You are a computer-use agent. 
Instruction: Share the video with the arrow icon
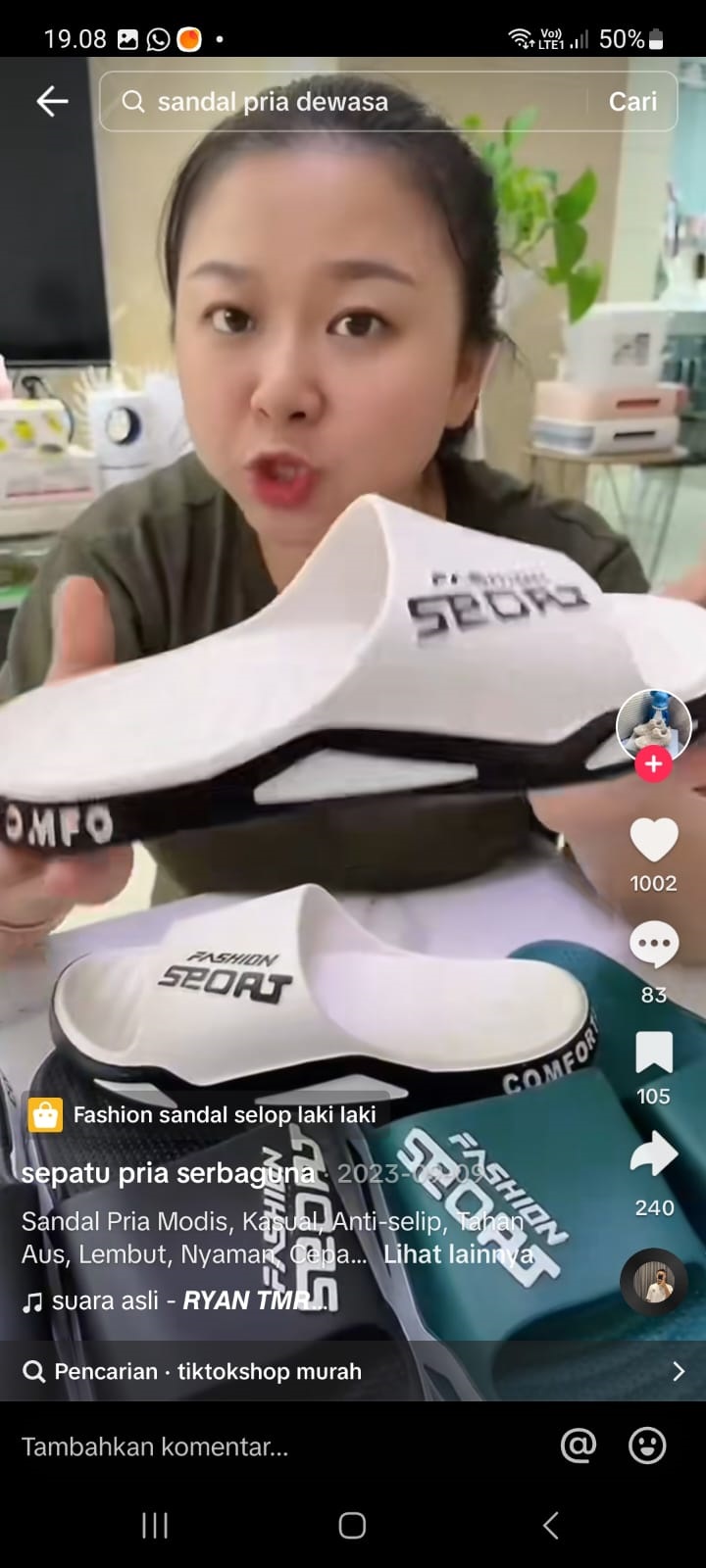pyautogui.click(x=653, y=1154)
